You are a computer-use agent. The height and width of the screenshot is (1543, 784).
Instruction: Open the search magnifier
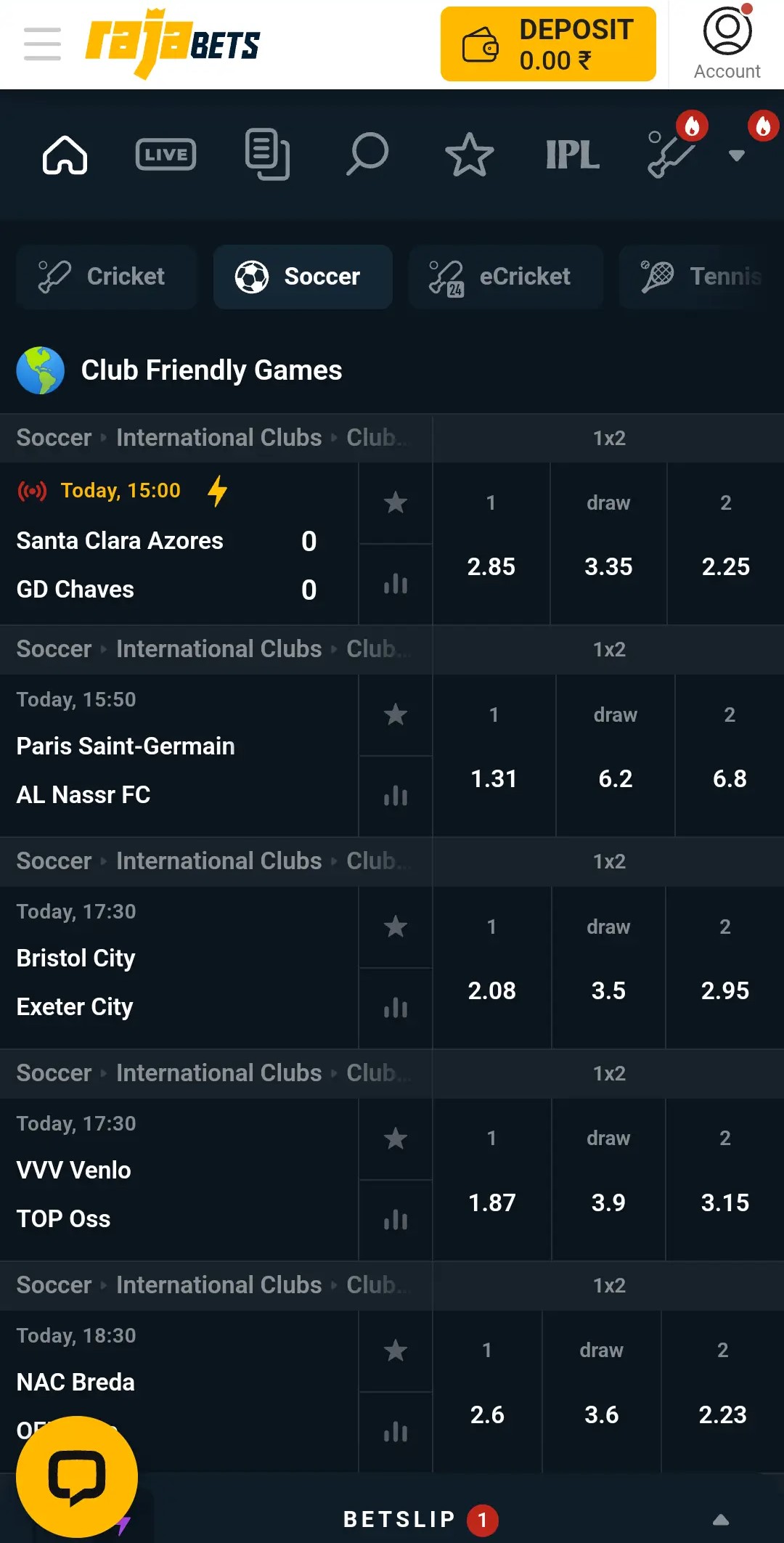tap(367, 154)
